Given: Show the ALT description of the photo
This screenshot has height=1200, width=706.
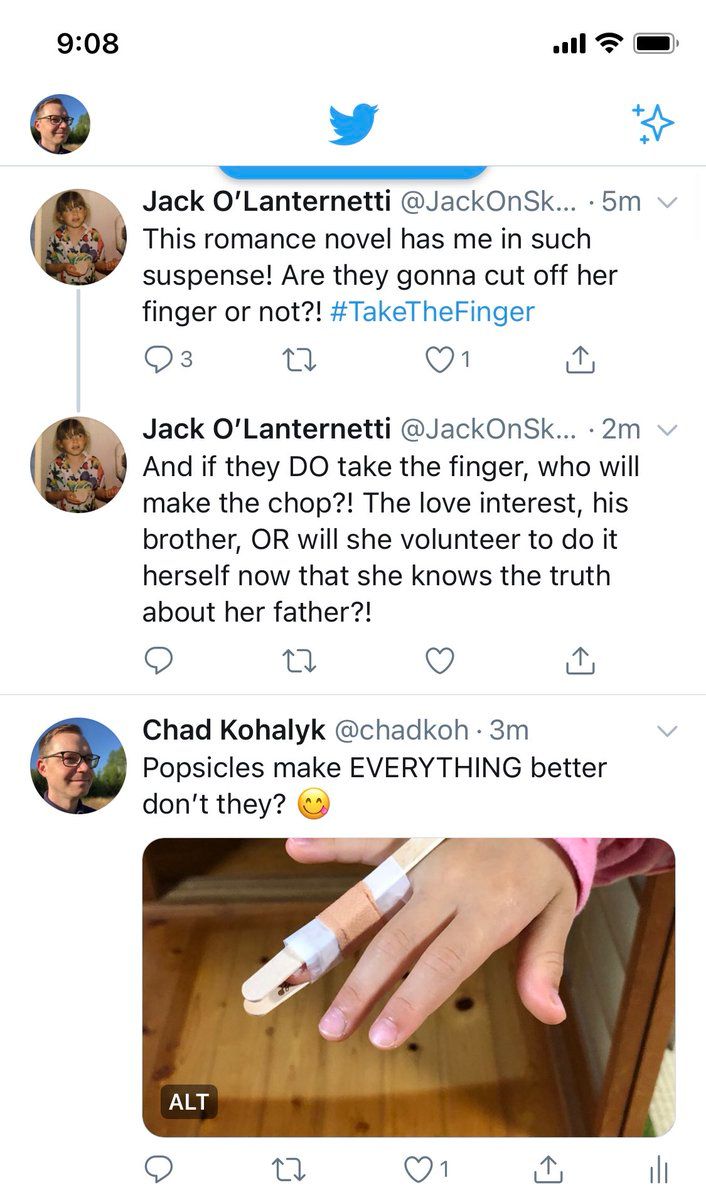Looking at the screenshot, I should coord(189,1102).
